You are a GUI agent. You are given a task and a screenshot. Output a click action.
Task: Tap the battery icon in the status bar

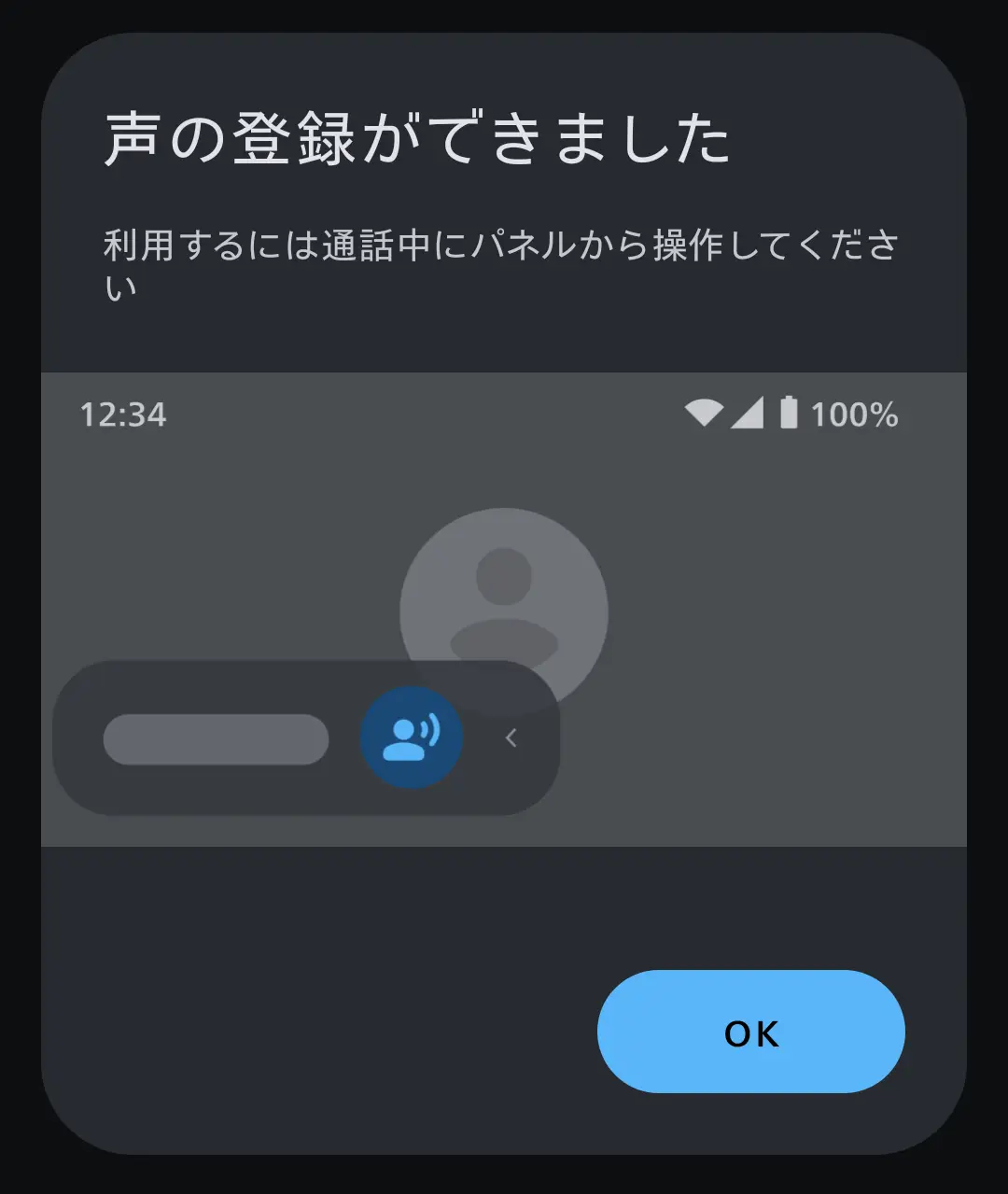click(787, 412)
